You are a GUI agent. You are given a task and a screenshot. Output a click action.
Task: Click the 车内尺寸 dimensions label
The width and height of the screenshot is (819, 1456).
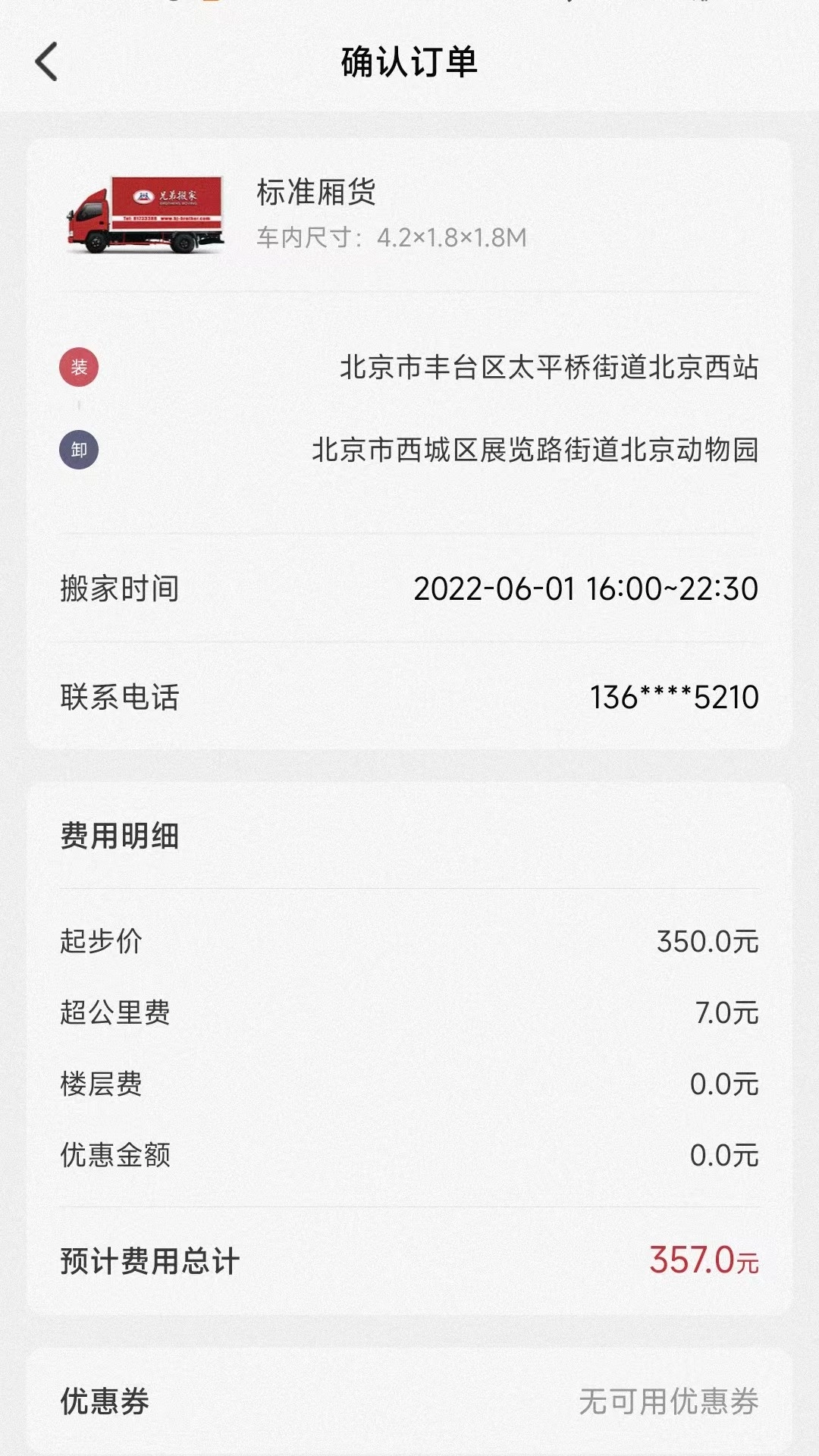(317, 237)
